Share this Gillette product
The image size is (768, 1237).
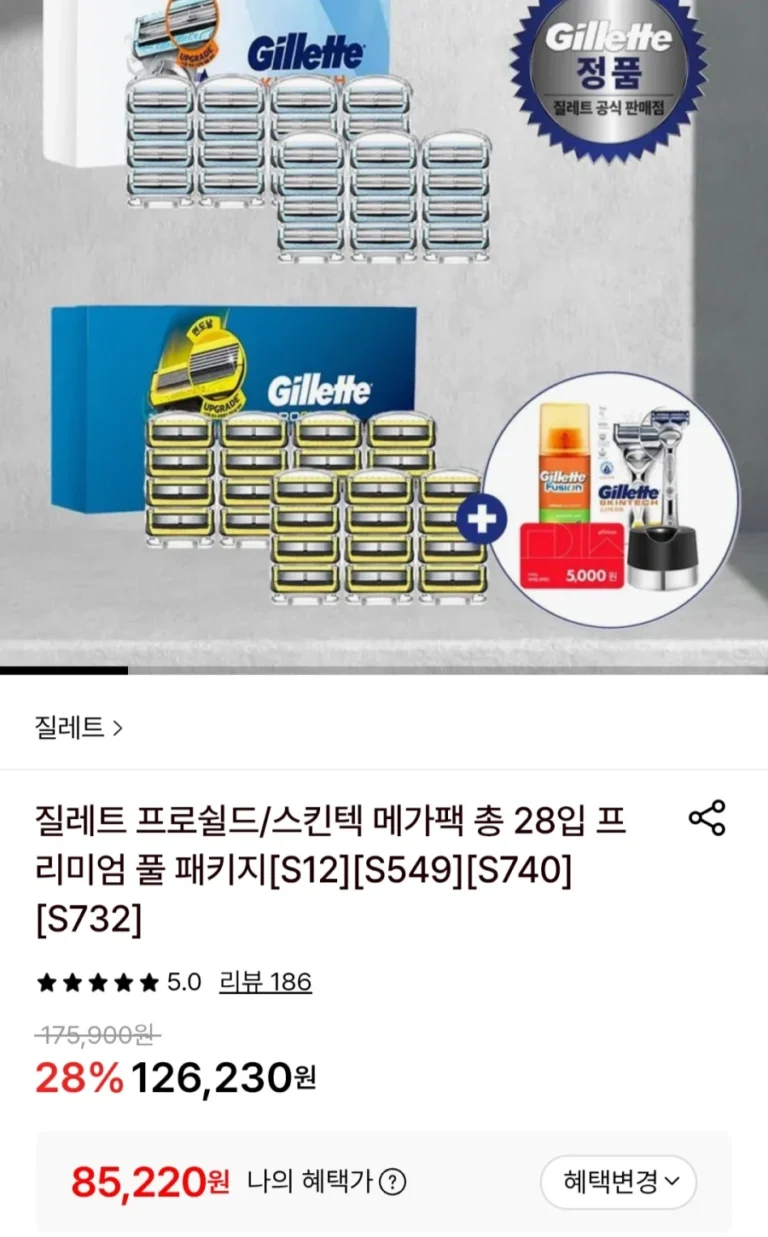pos(707,818)
